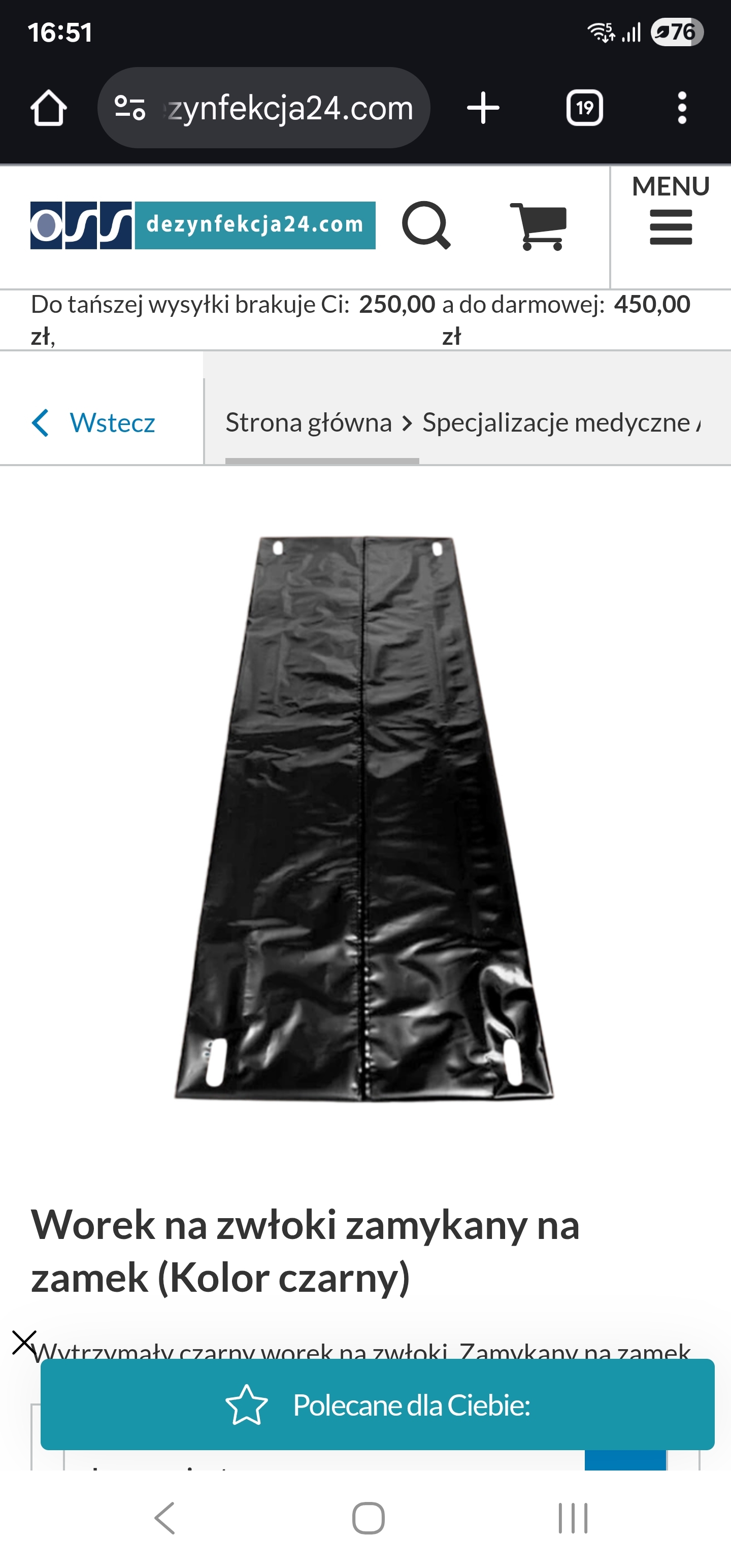Screen dimensions: 731x1568
Task: Open the site search magnifier
Action: point(426,225)
